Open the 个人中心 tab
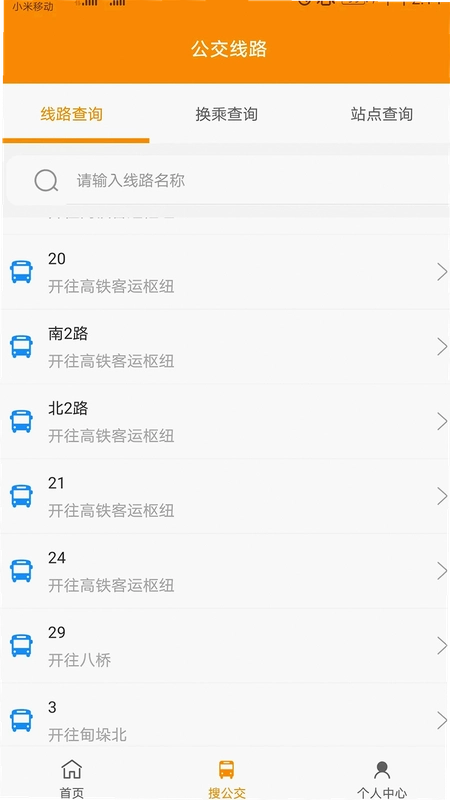This screenshot has height=800, width=450. 382,778
